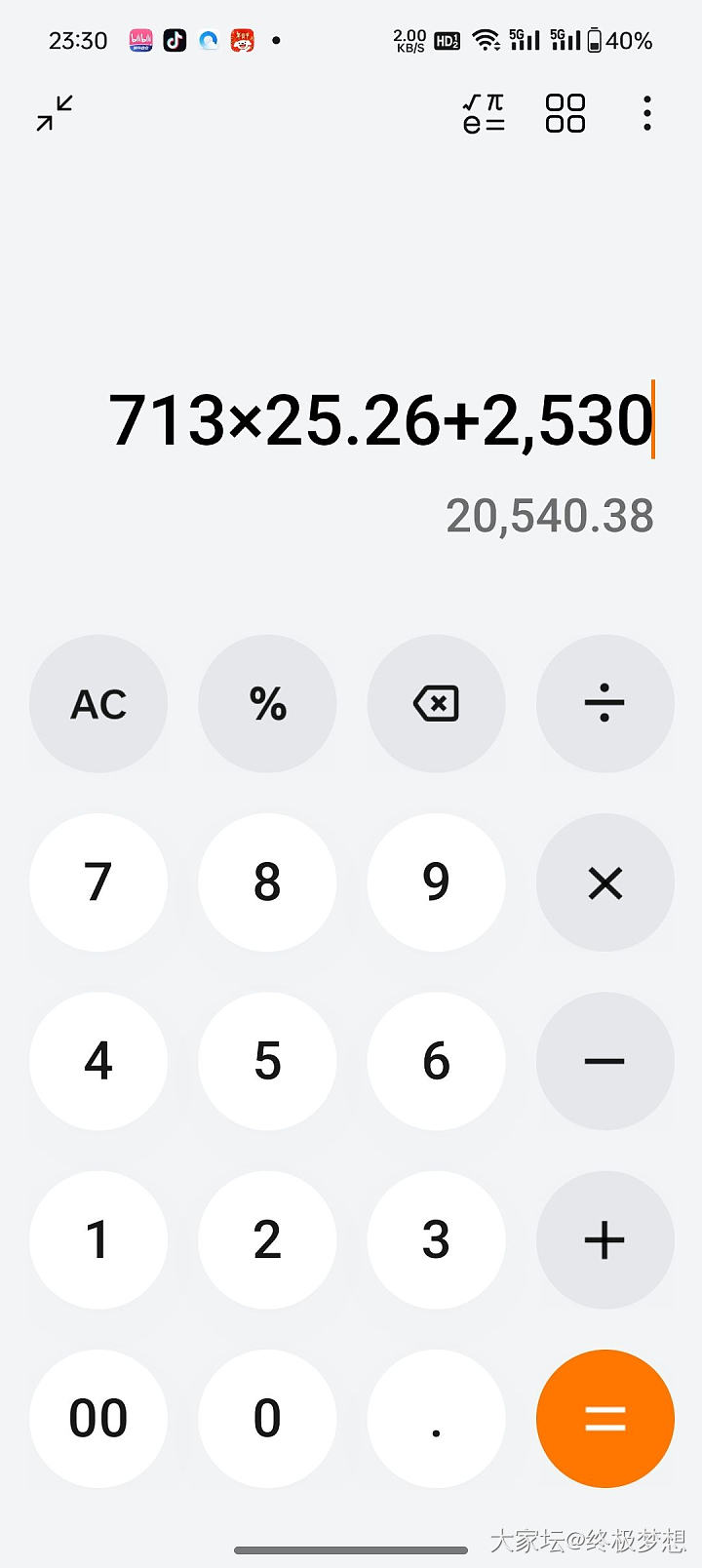Delete the last digit with backspace

click(x=436, y=704)
